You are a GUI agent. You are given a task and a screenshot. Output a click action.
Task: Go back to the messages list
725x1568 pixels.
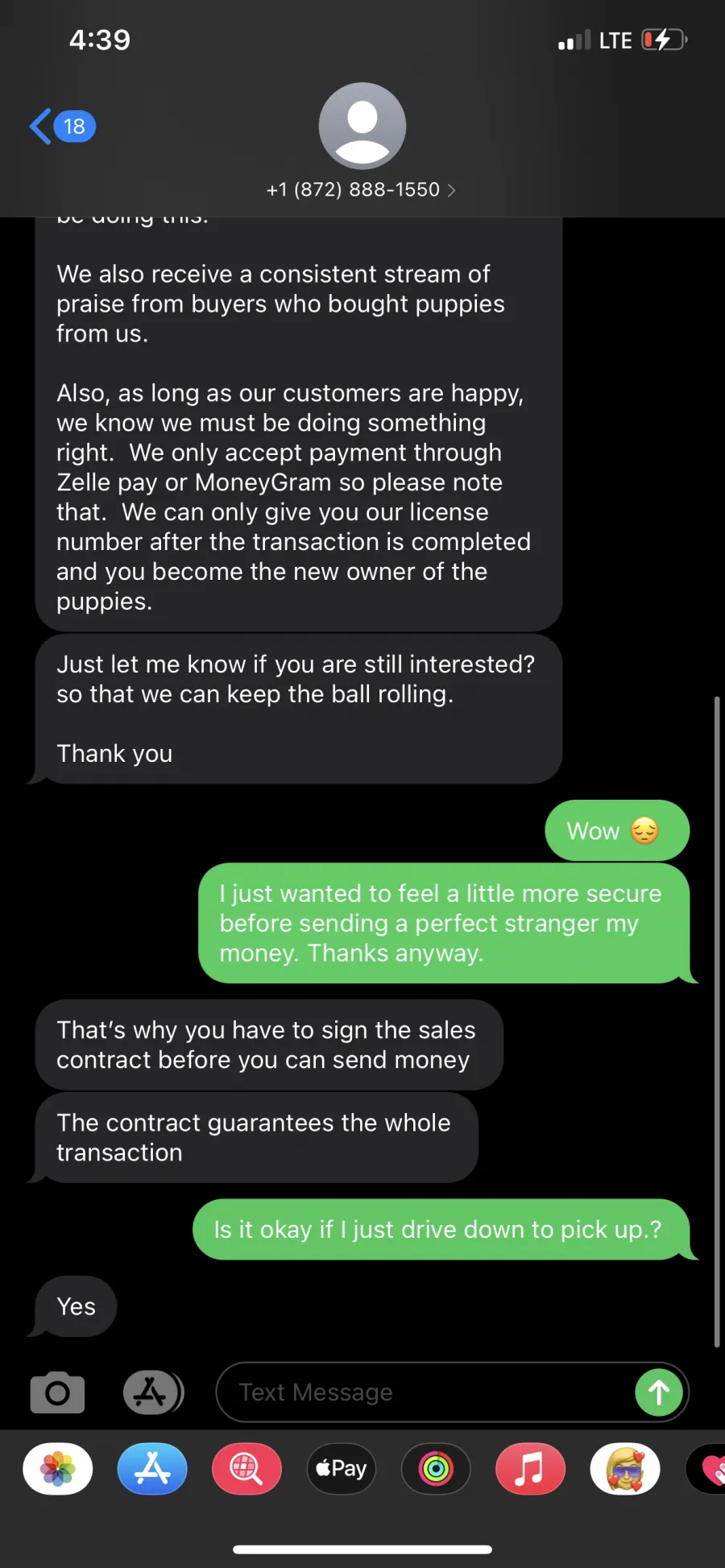62,126
